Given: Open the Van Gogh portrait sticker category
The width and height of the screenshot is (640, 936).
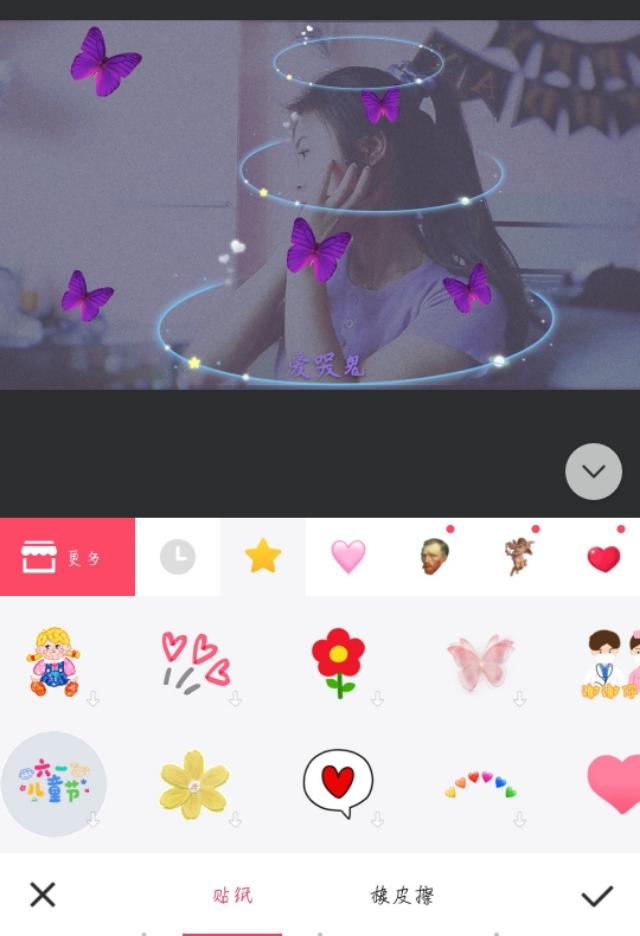Looking at the screenshot, I should [434, 557].
